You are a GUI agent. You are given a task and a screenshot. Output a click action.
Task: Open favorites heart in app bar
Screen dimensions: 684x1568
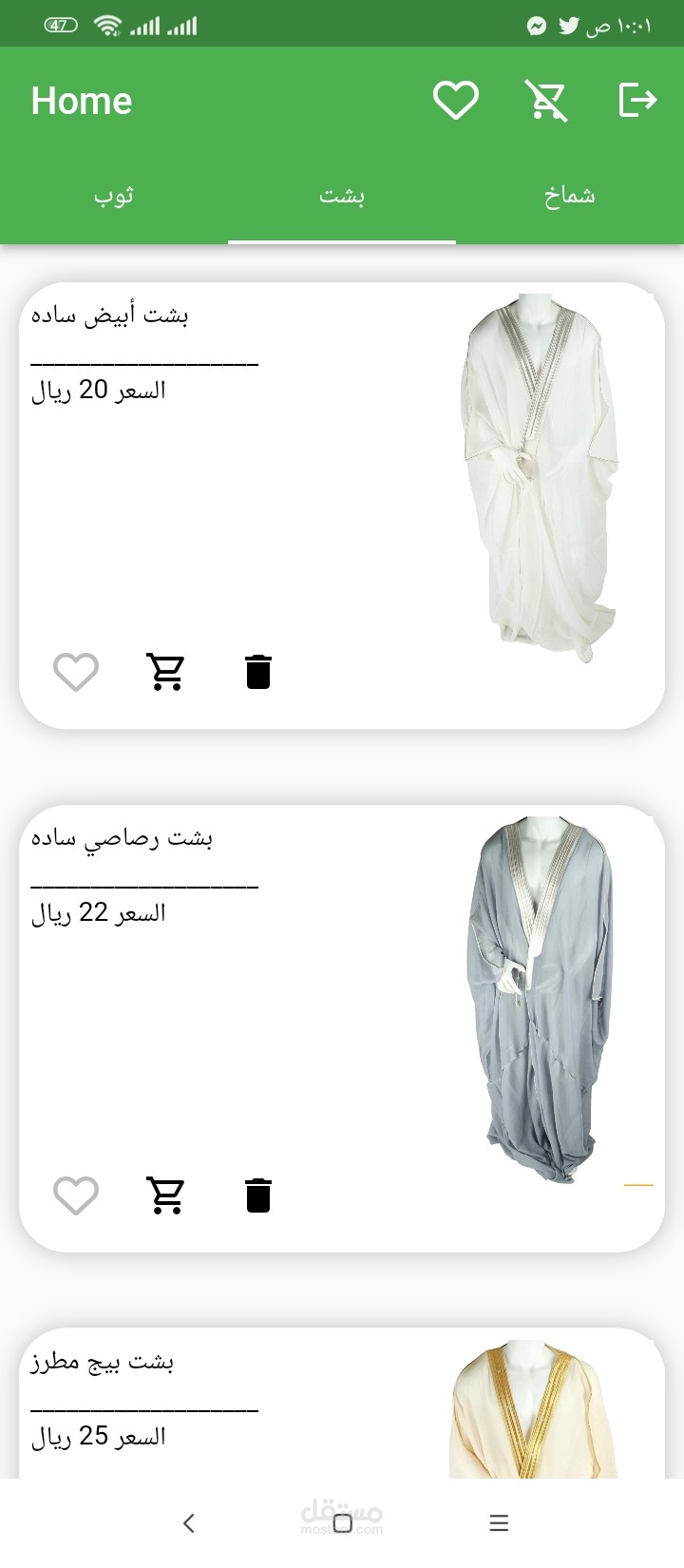[456, 101]
